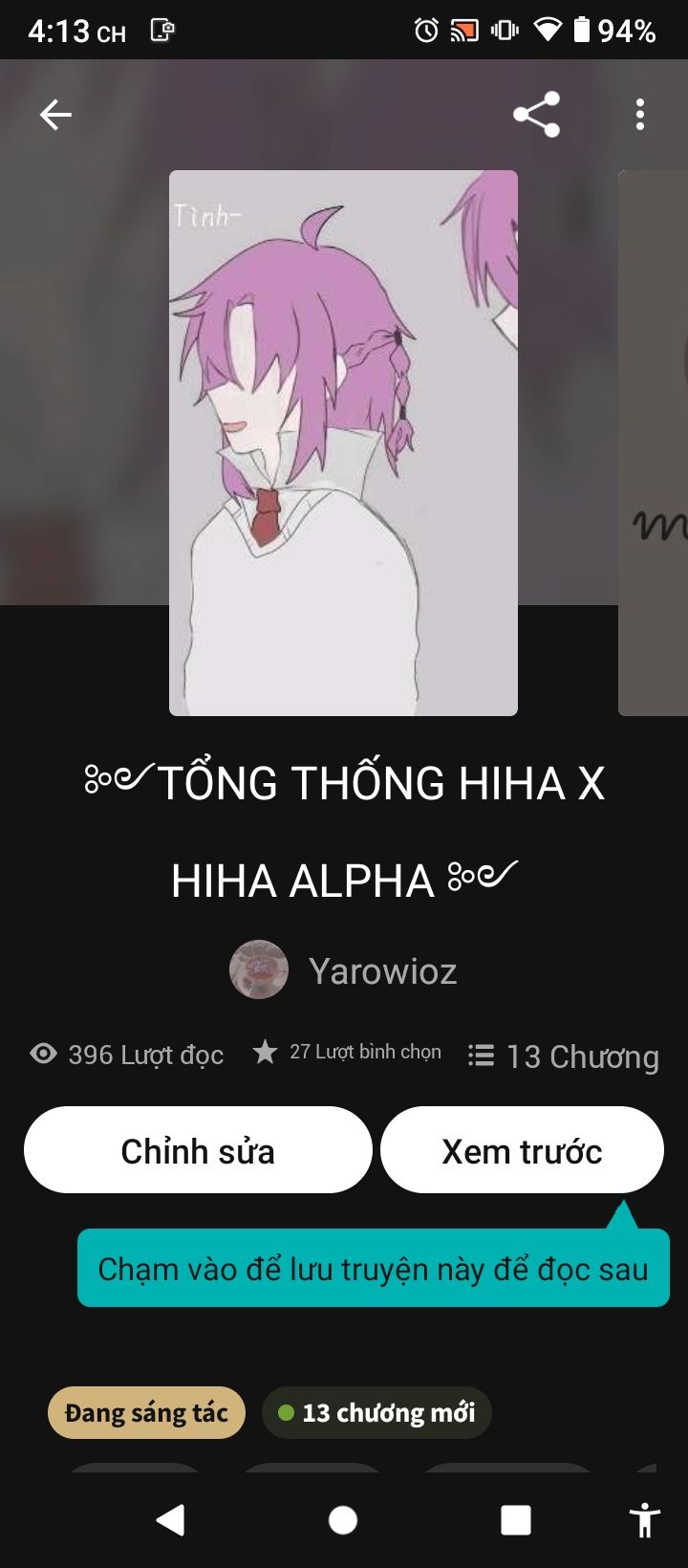Open the 13 Chương chapter list
This screenshot has height=1568, width=688.
[564, 1056]
